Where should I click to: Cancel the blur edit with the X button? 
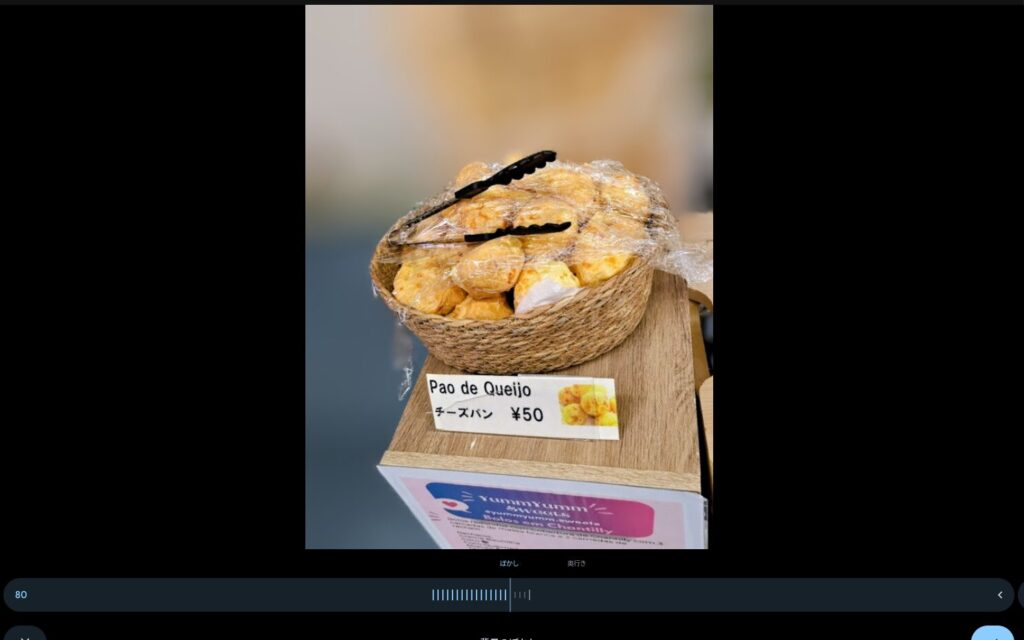[25, 634]
